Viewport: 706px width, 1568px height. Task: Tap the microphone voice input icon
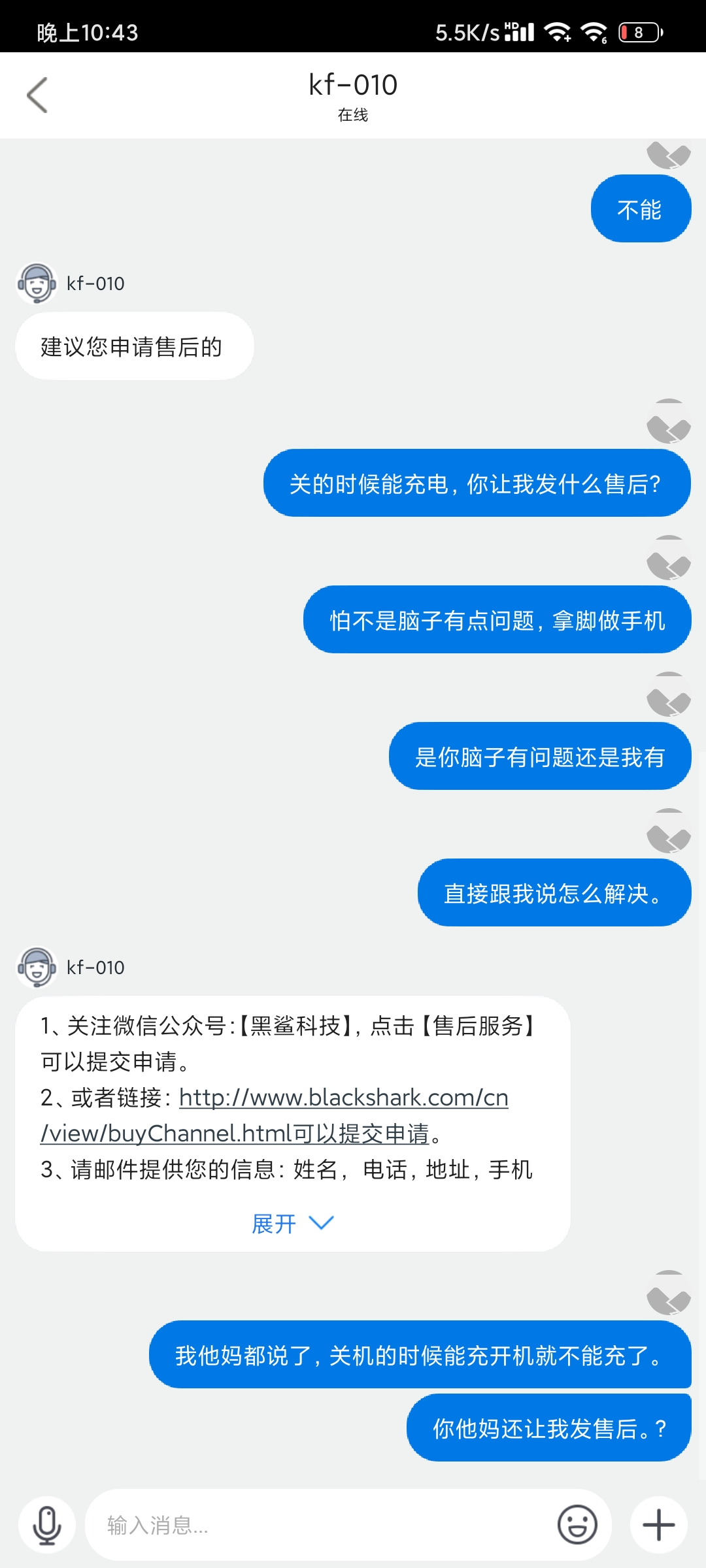coord(47,1525)
